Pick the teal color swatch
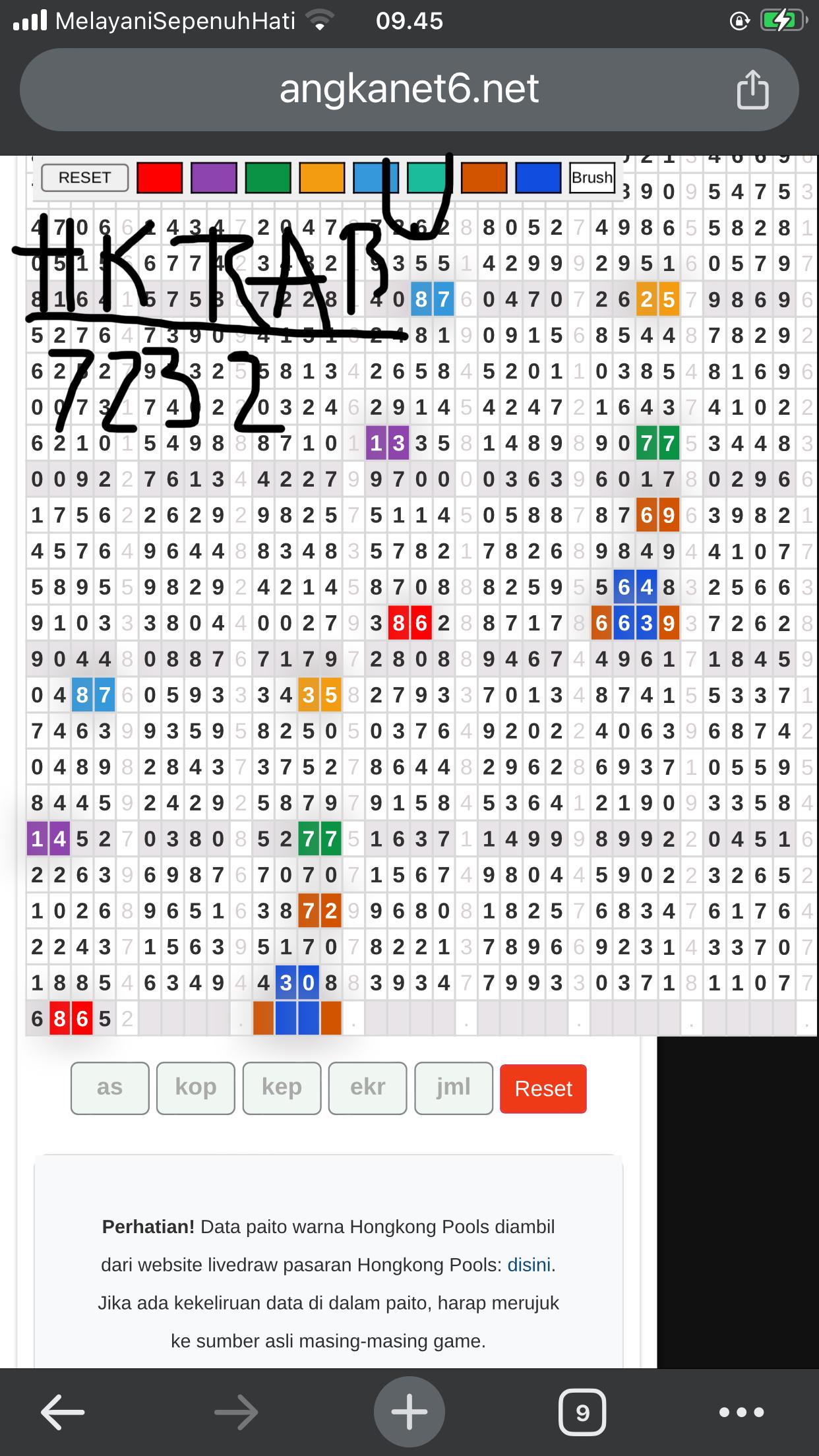 tap(429, 178)
